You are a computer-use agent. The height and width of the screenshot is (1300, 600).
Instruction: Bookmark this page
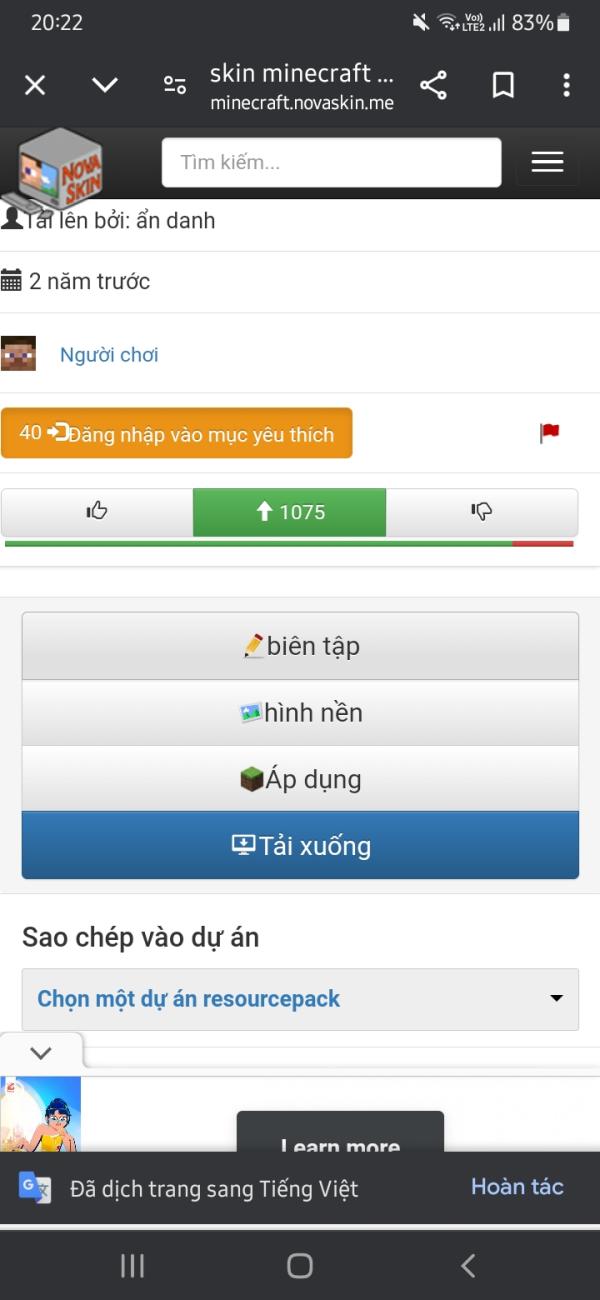pos(503,86)
